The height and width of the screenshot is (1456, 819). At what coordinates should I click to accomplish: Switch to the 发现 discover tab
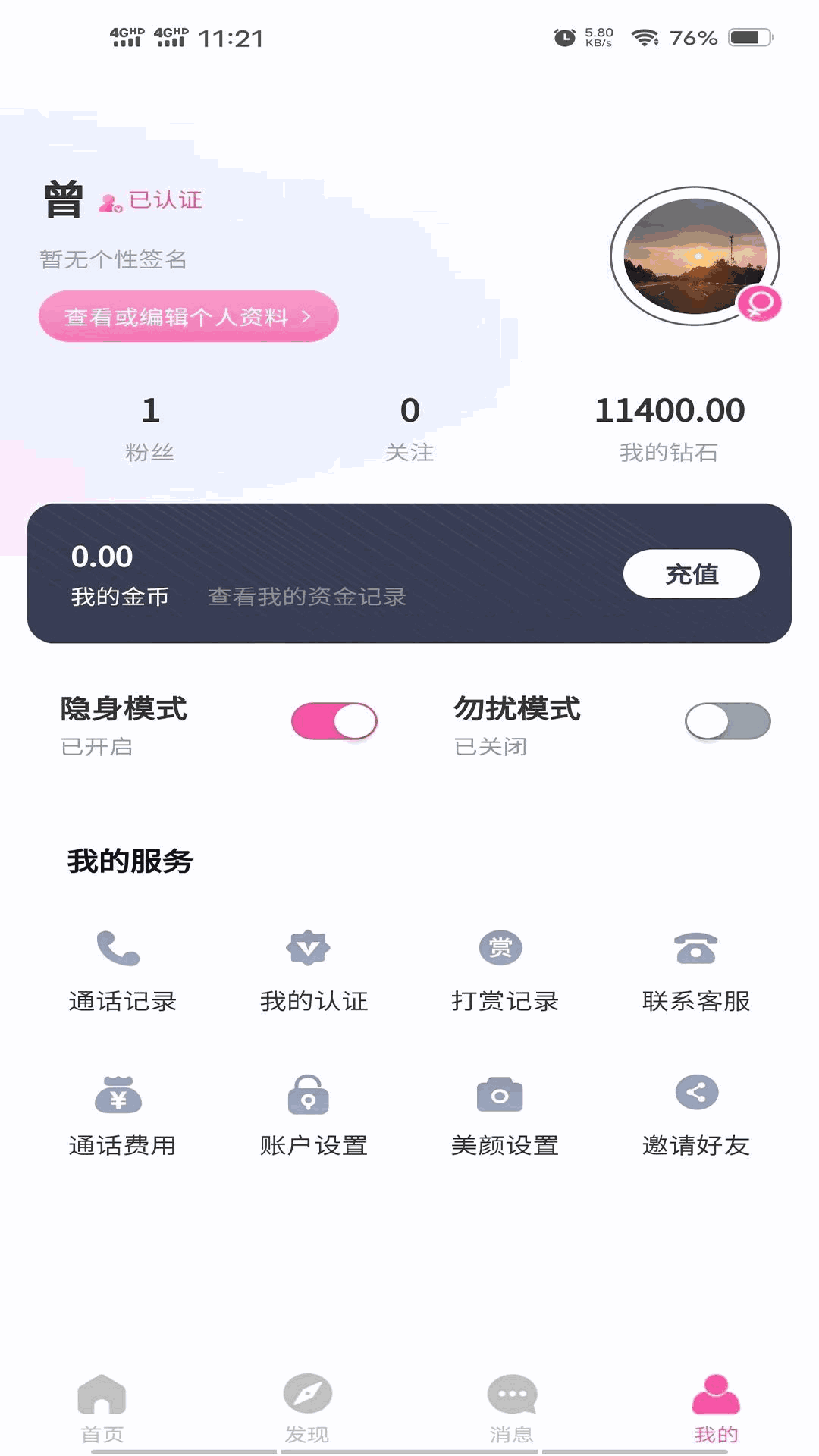[307, 1409]
